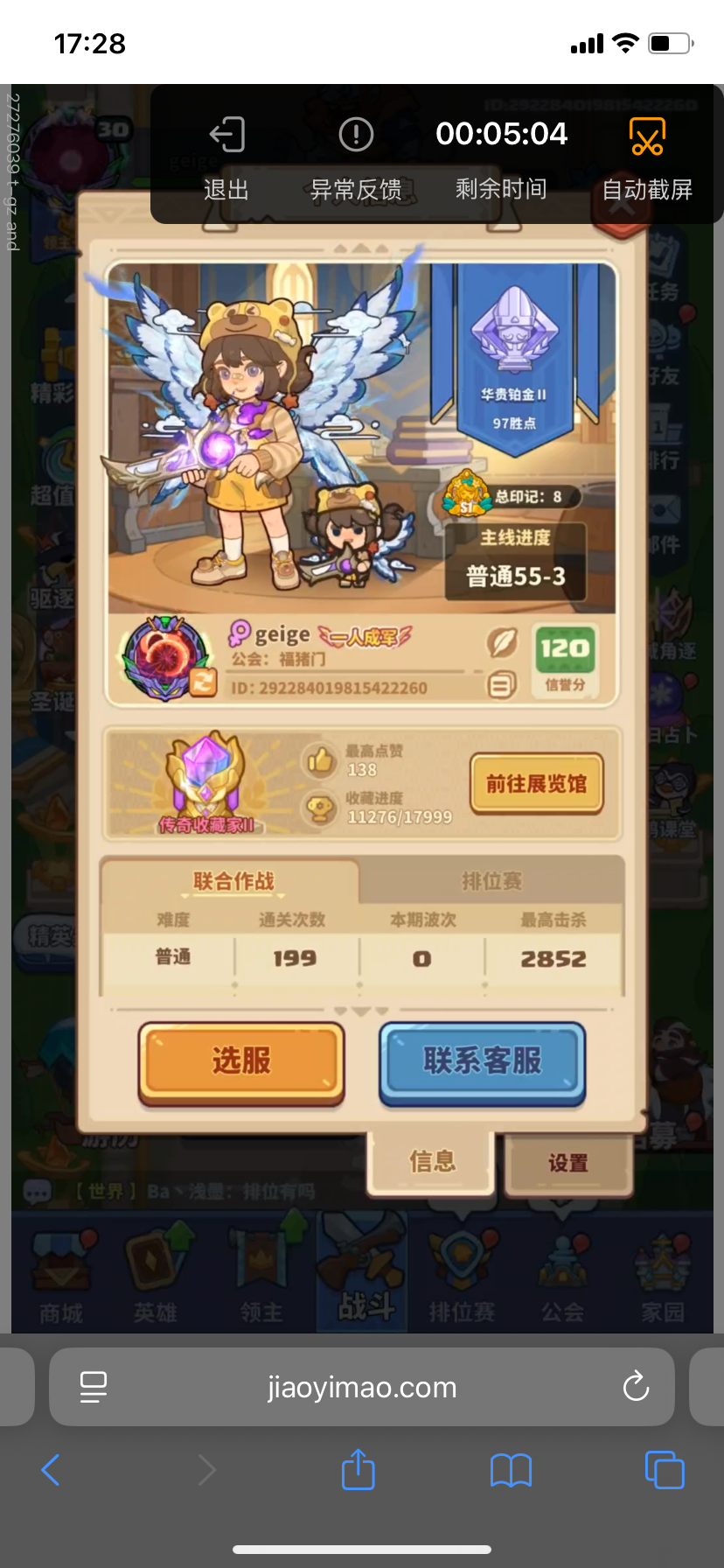Copy the player ID with the copy icon
Viewport: 724px width, 1568px height.
tap(501, 685)
